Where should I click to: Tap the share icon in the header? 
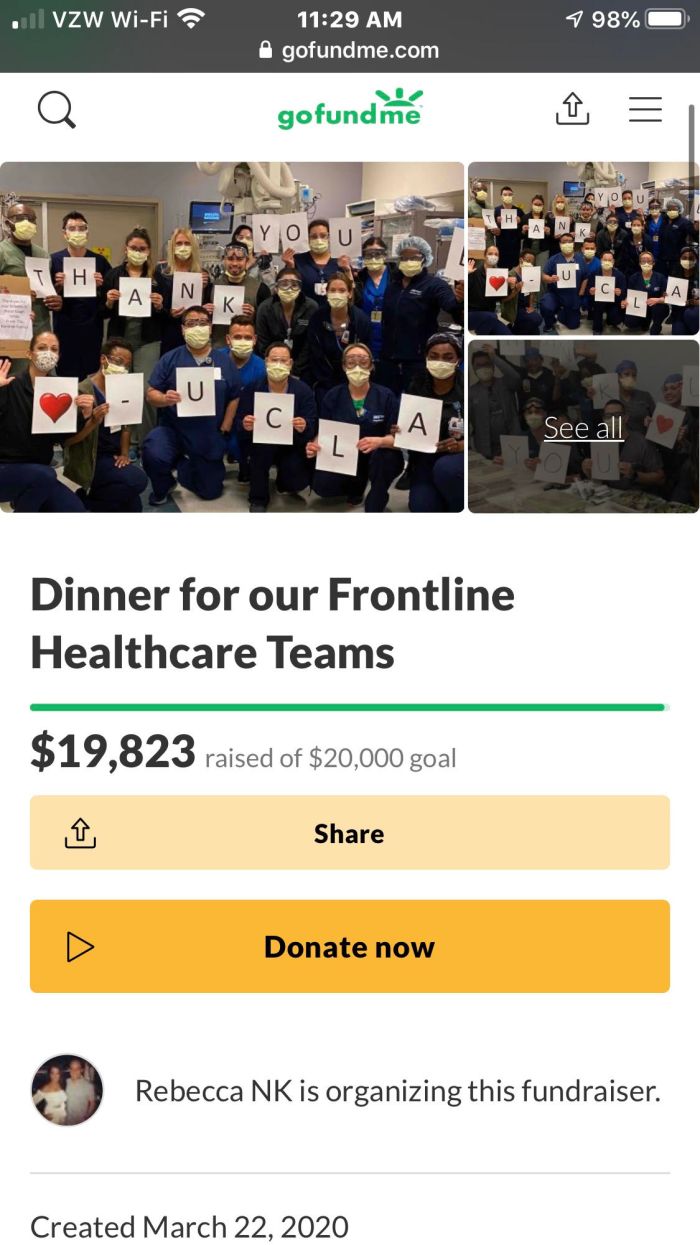tap(572, 109)
